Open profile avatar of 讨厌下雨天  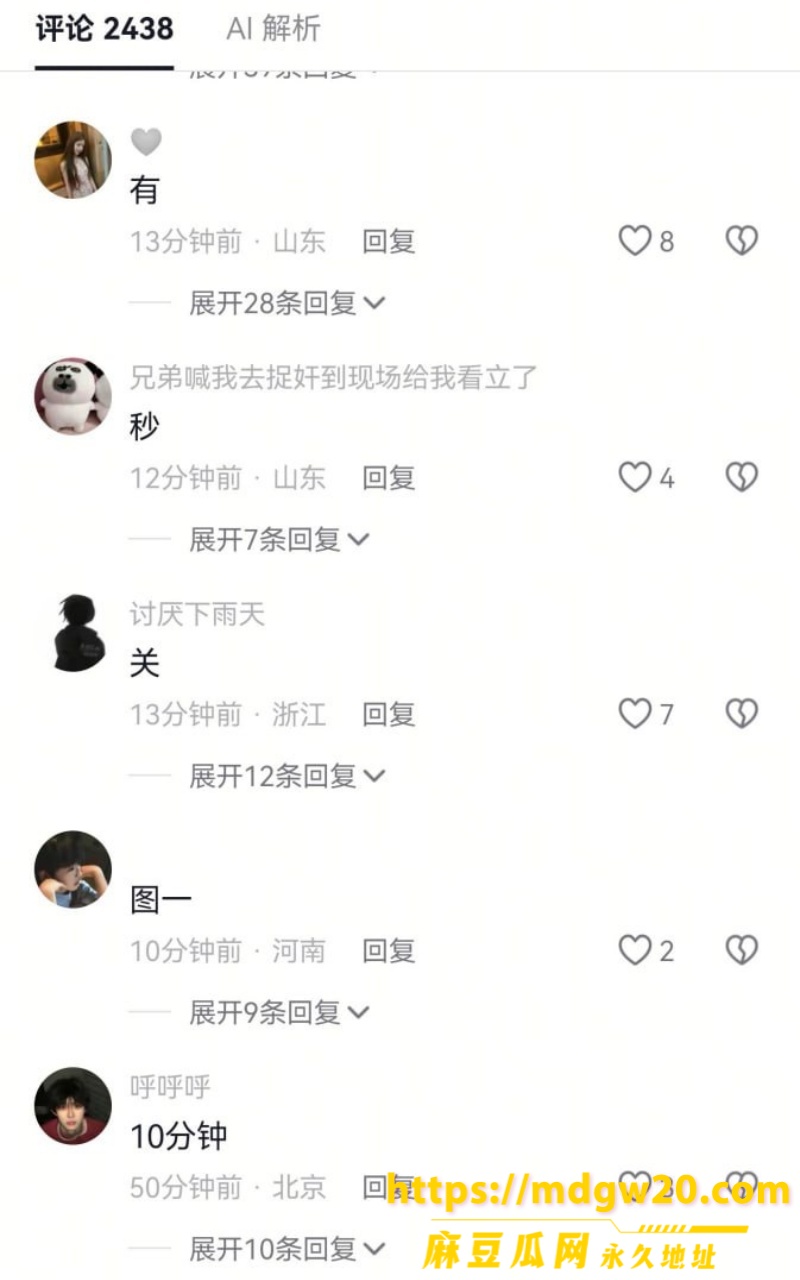(x=73, y=633)
